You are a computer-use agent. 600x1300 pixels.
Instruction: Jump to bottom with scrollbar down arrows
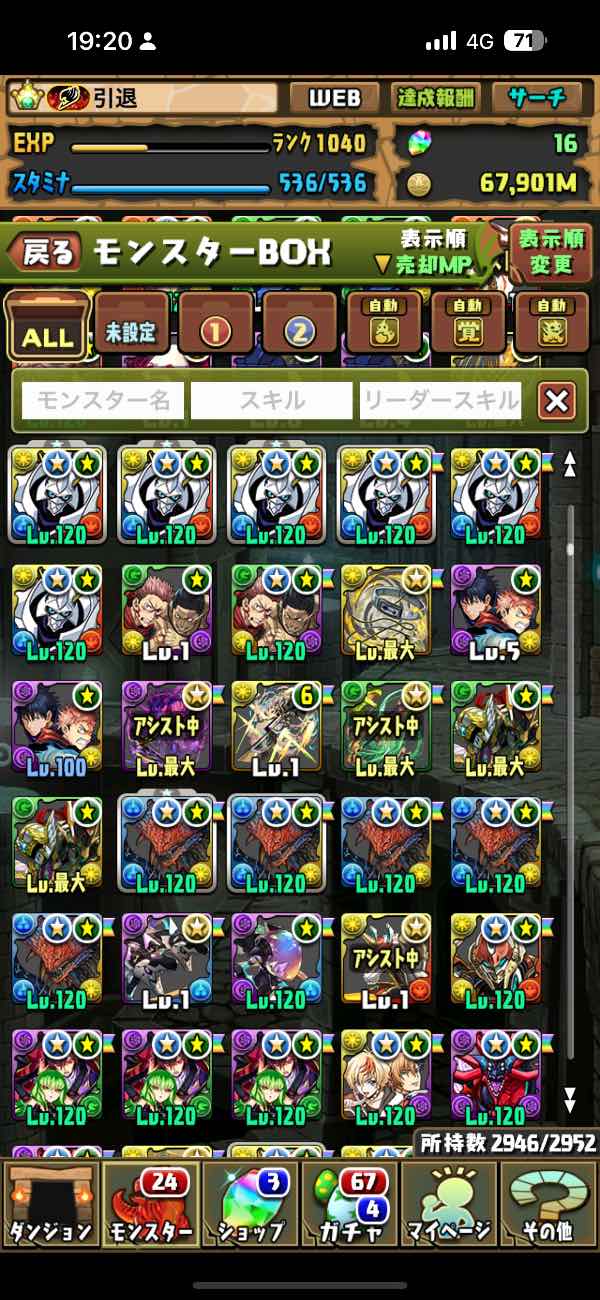pyautogui.click(x=570, y=1100)
